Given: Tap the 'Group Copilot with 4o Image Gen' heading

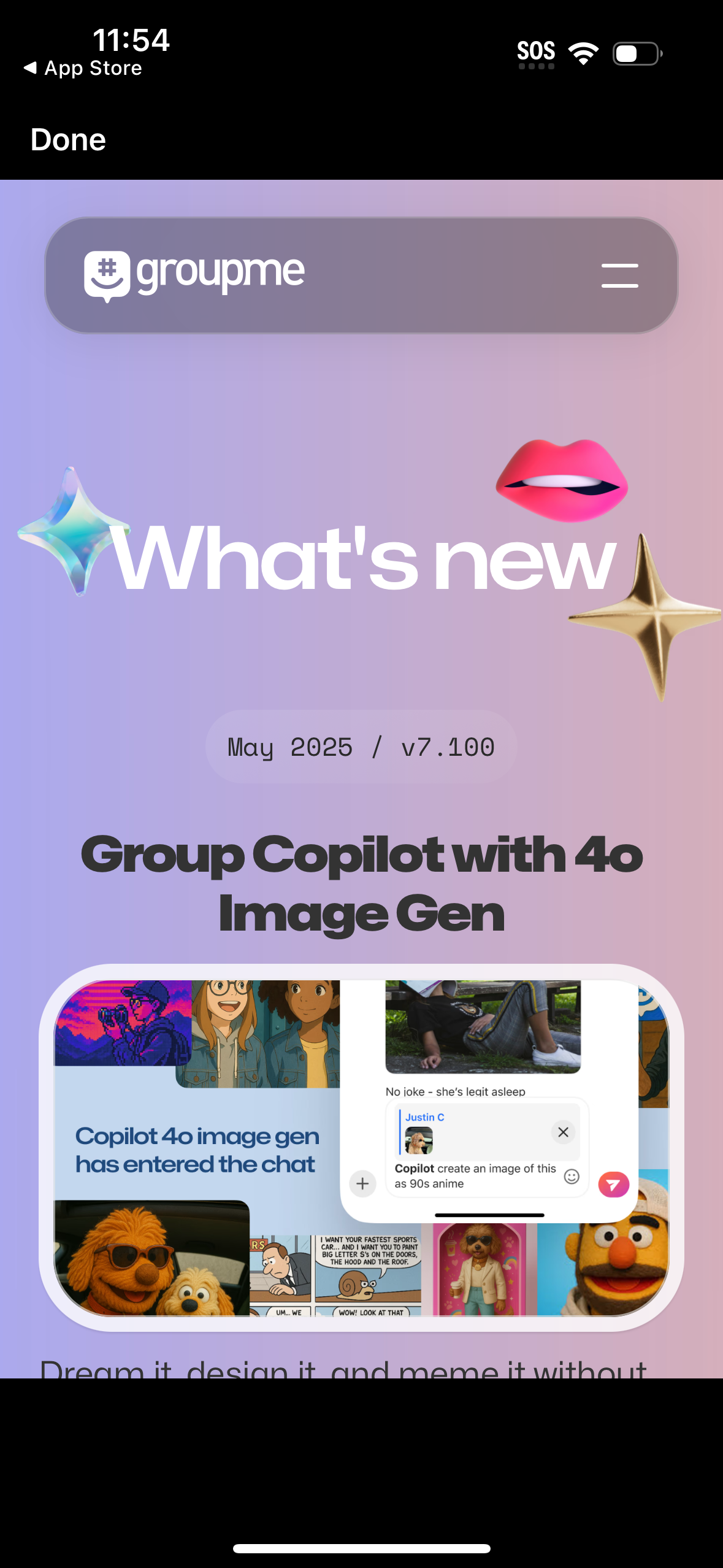Looking at the screenshot, I should pyautogui.click(x=361, y=883).
